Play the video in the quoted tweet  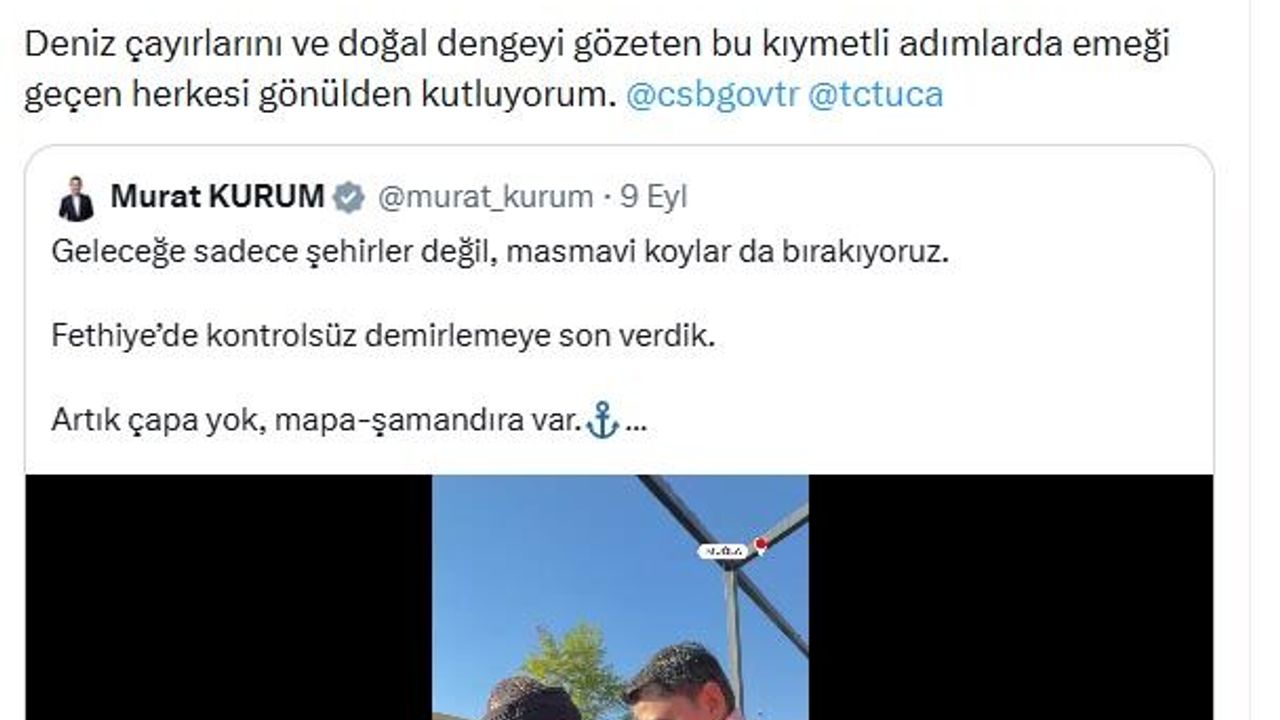[x=620, y=597]
